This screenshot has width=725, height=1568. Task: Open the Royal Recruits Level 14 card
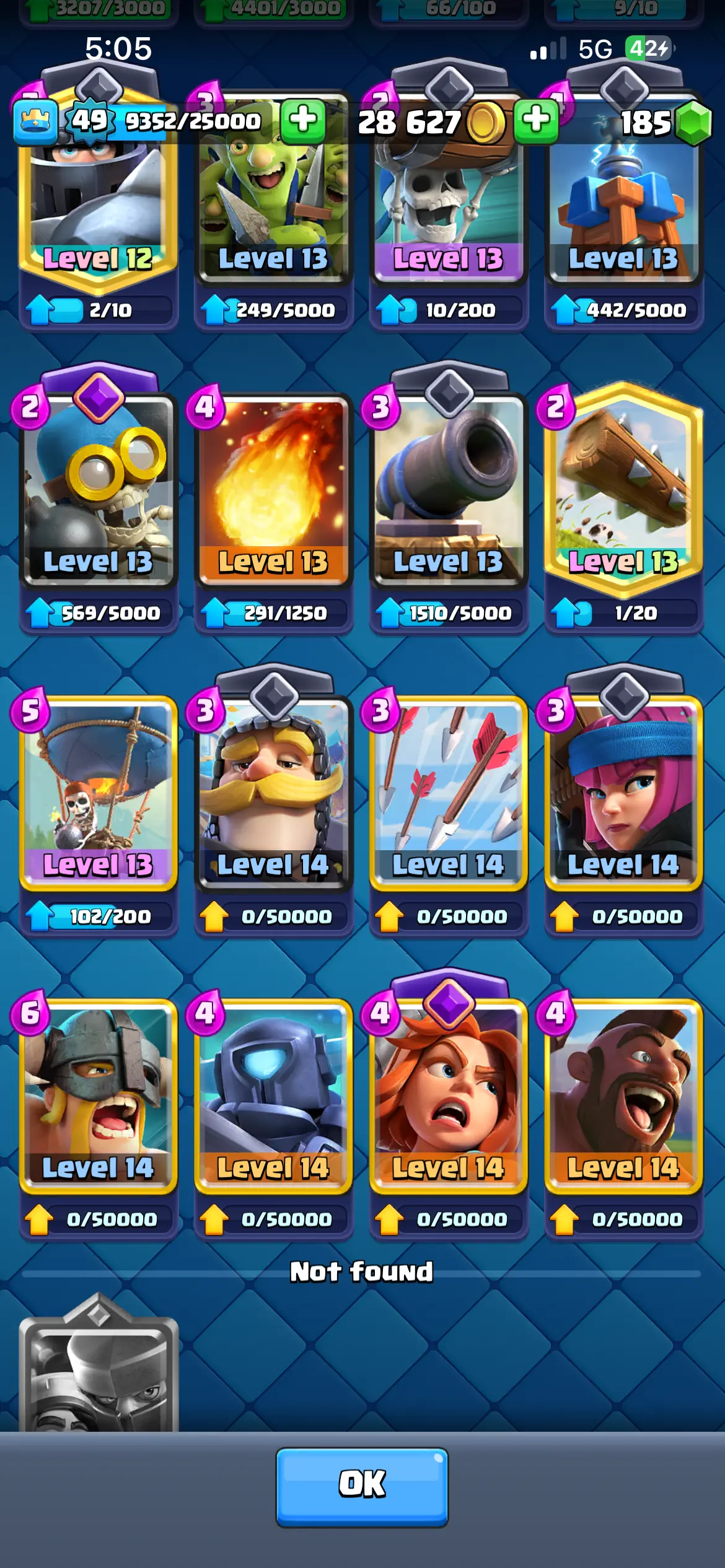pyautogui.click(x=273, y=793)
